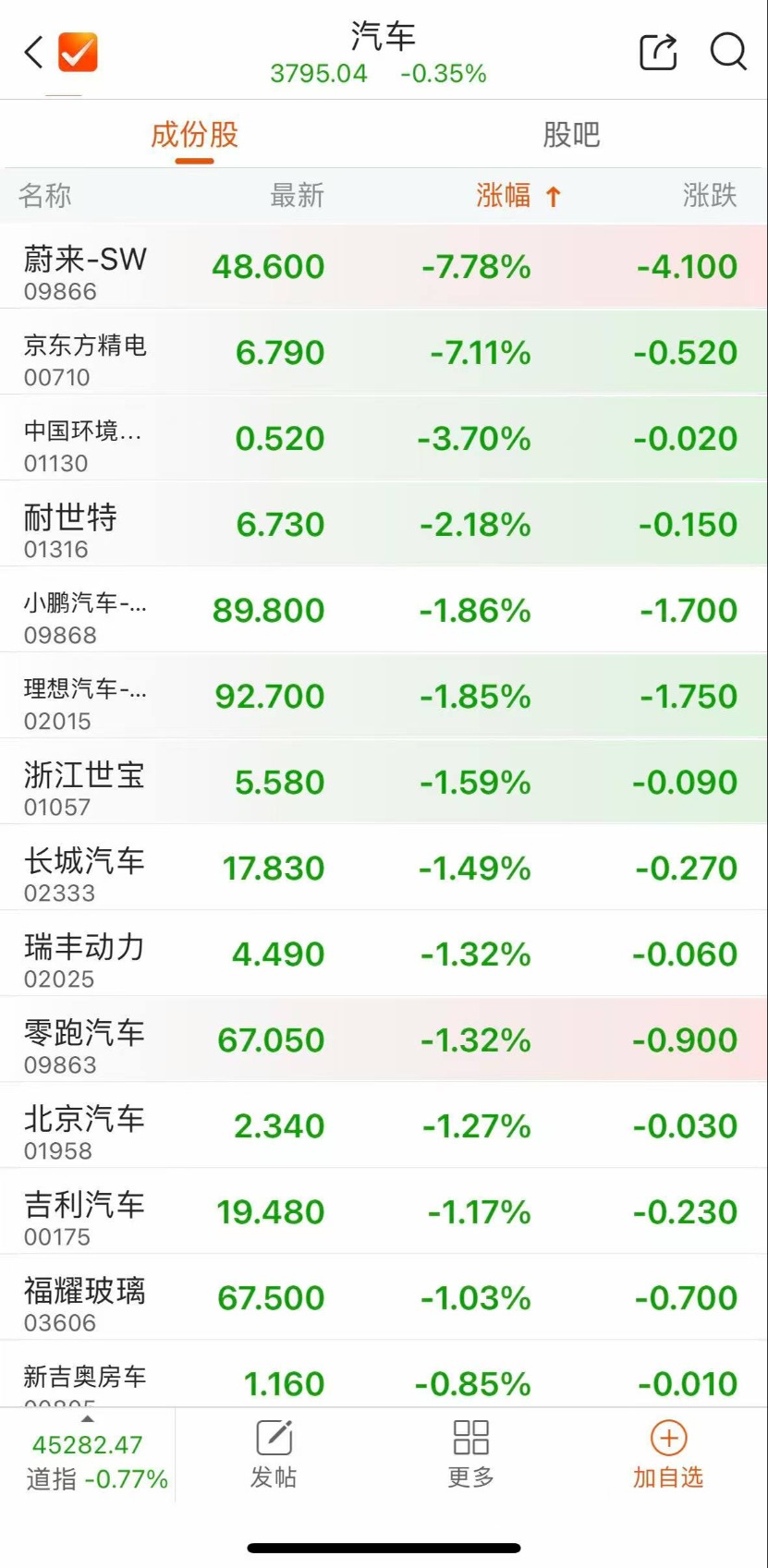Open 北京汽车 stock details

[x=384, y=1125]
